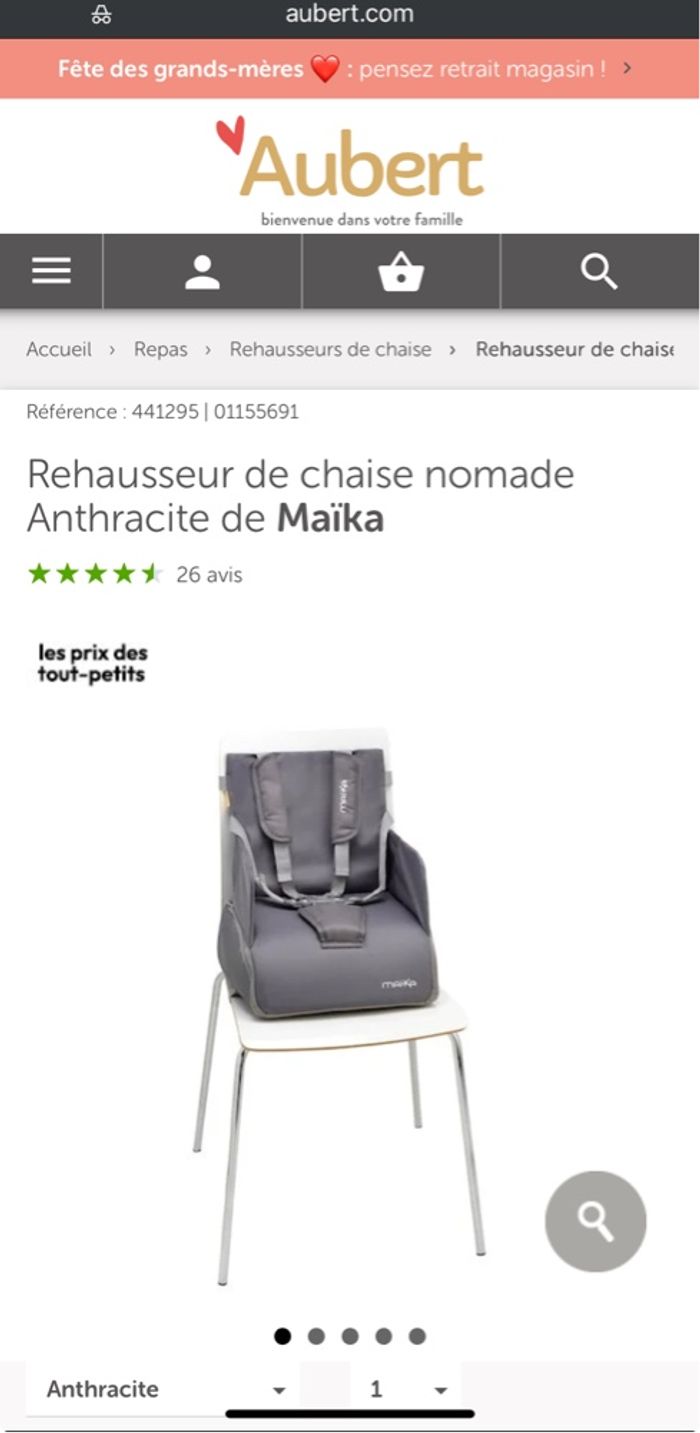The image size is (700, 1433).
Task: View the booster seat product photo
Action: 330,990
